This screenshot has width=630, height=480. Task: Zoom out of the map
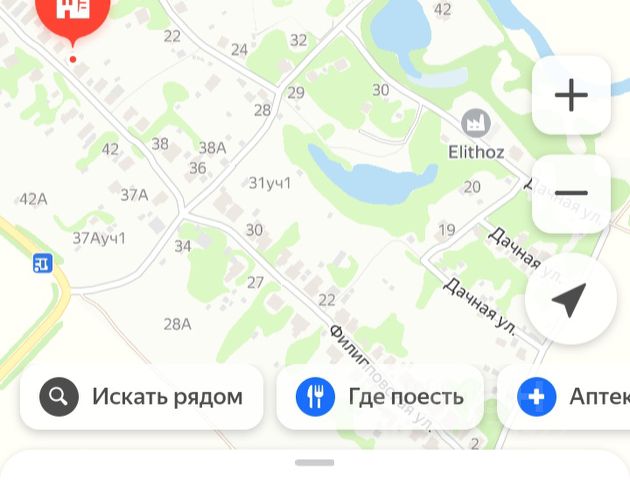coord(571,194)
